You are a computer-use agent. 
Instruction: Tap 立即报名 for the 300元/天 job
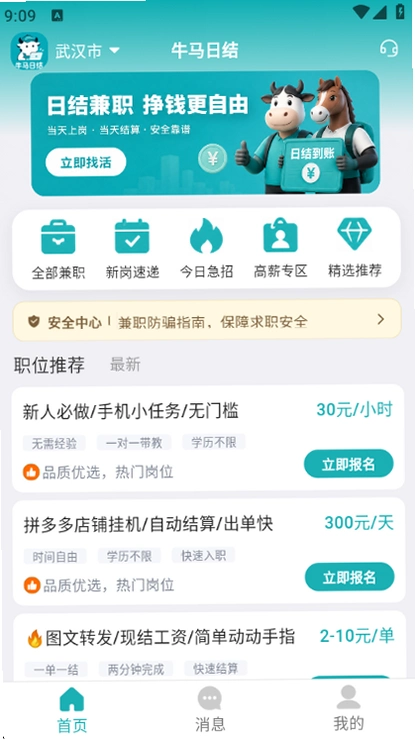350,577
